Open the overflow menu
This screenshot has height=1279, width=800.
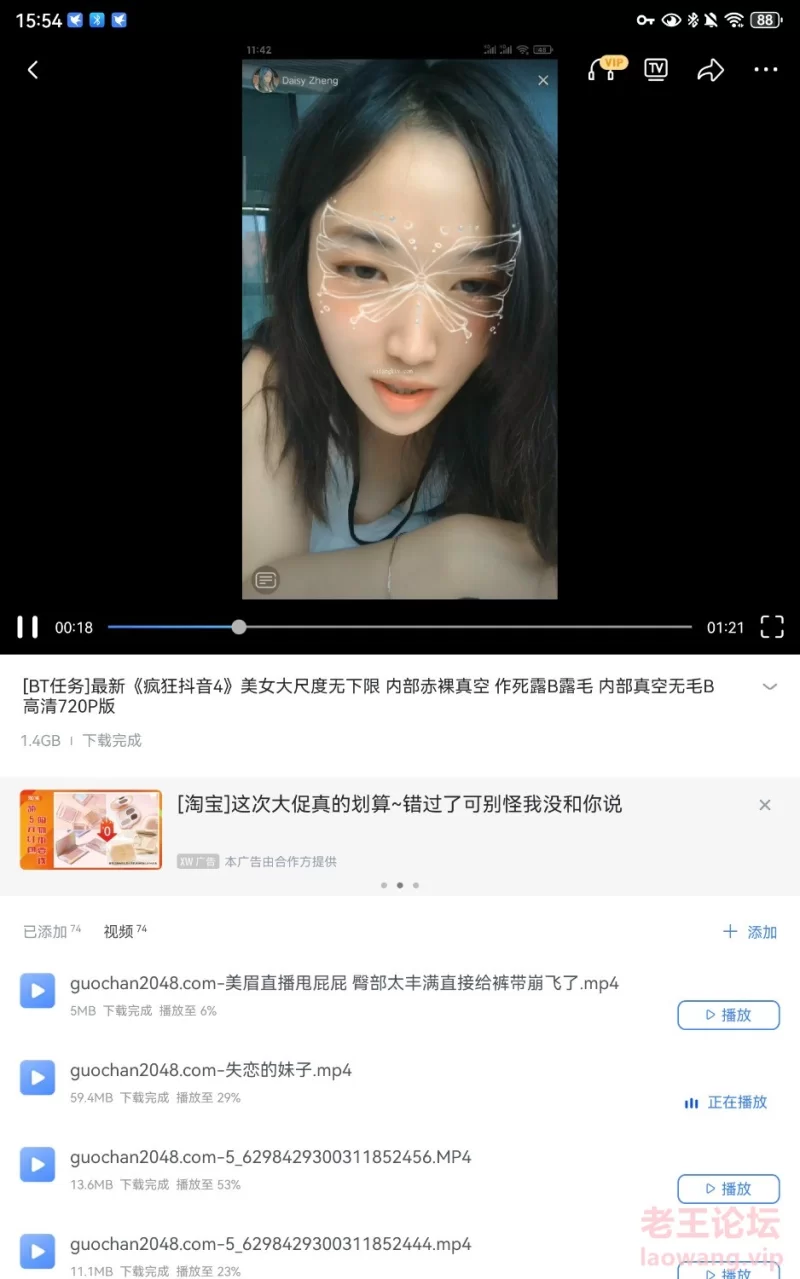click(766, 70)
